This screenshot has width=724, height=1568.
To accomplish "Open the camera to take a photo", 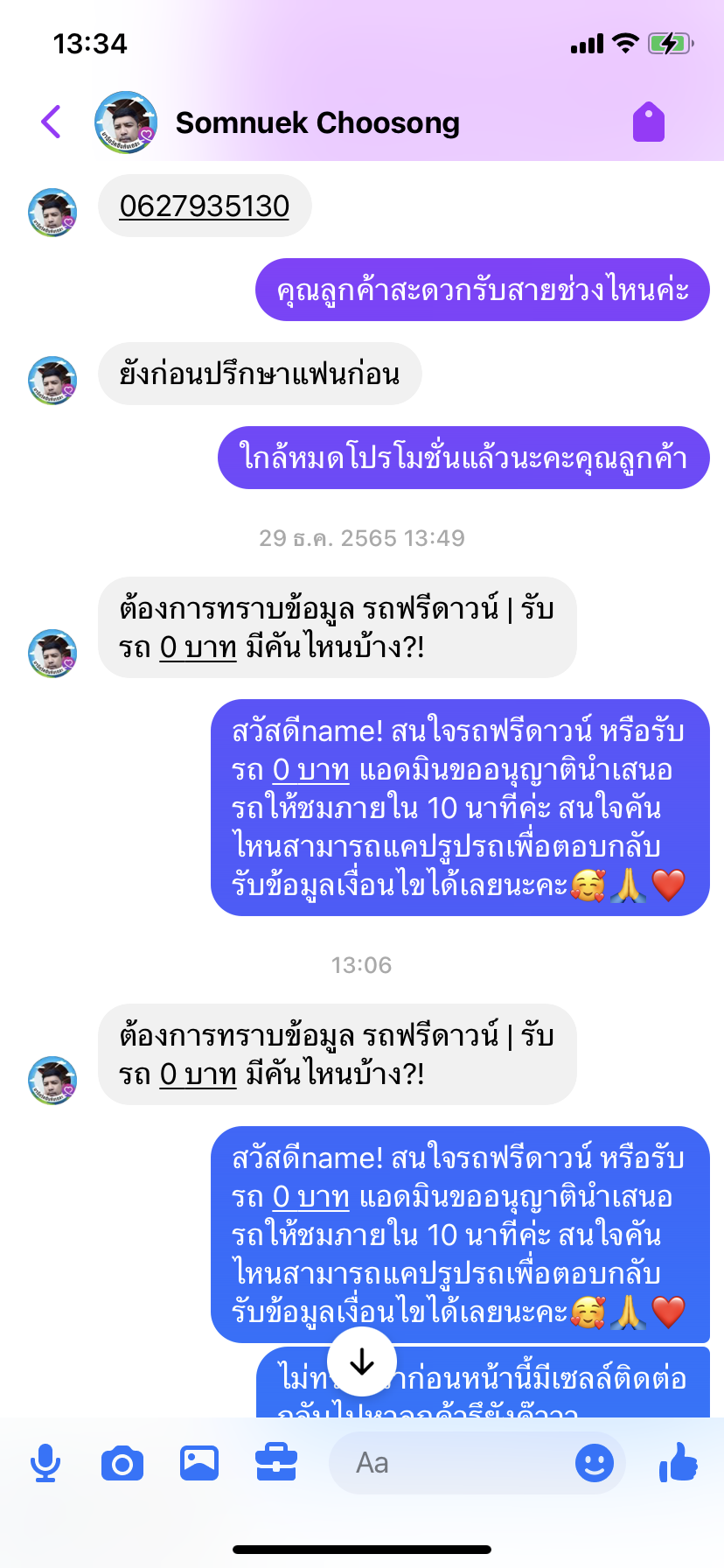I will coord(122,1463).
